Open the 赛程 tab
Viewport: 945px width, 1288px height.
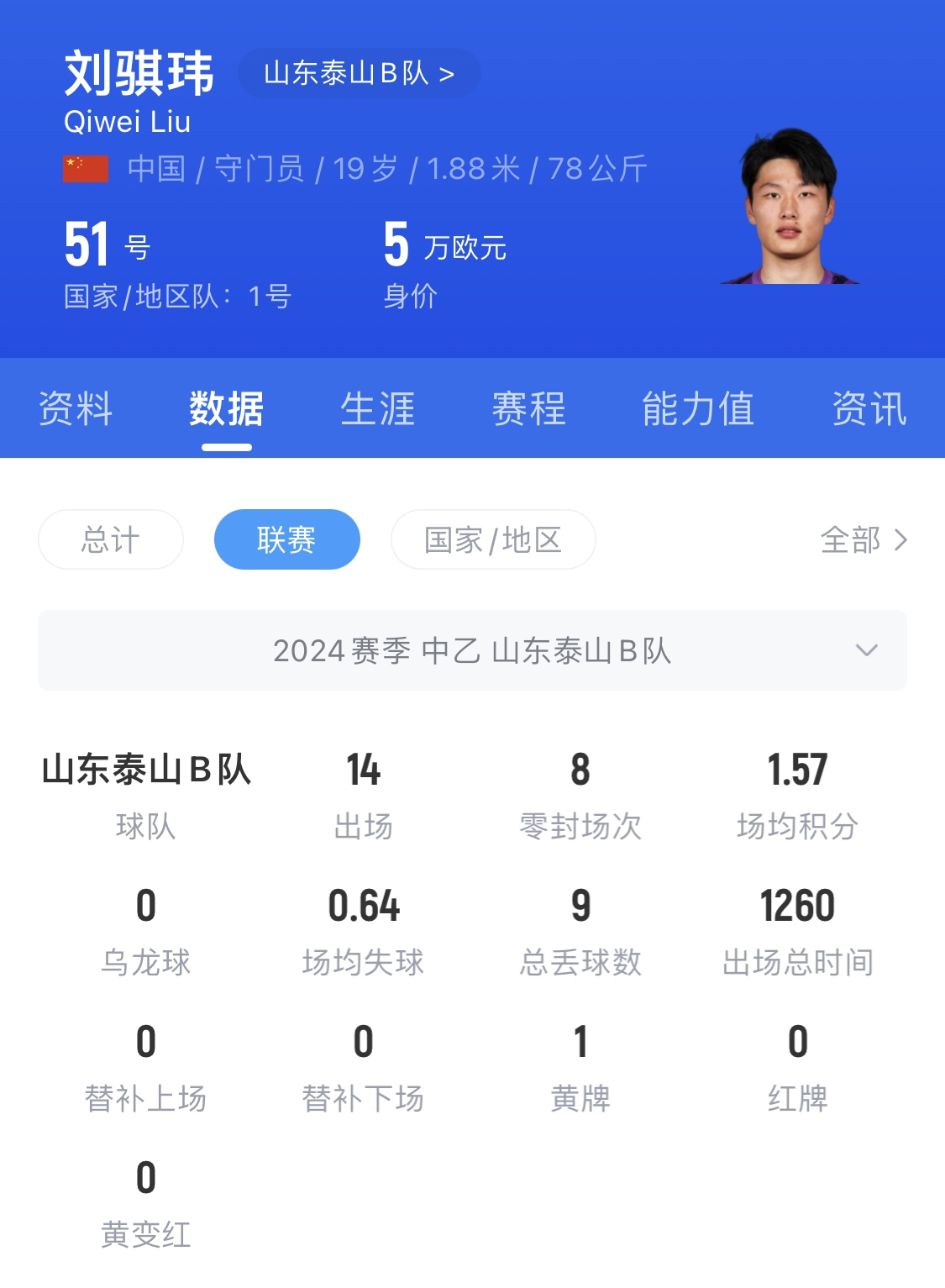[530, 409]
